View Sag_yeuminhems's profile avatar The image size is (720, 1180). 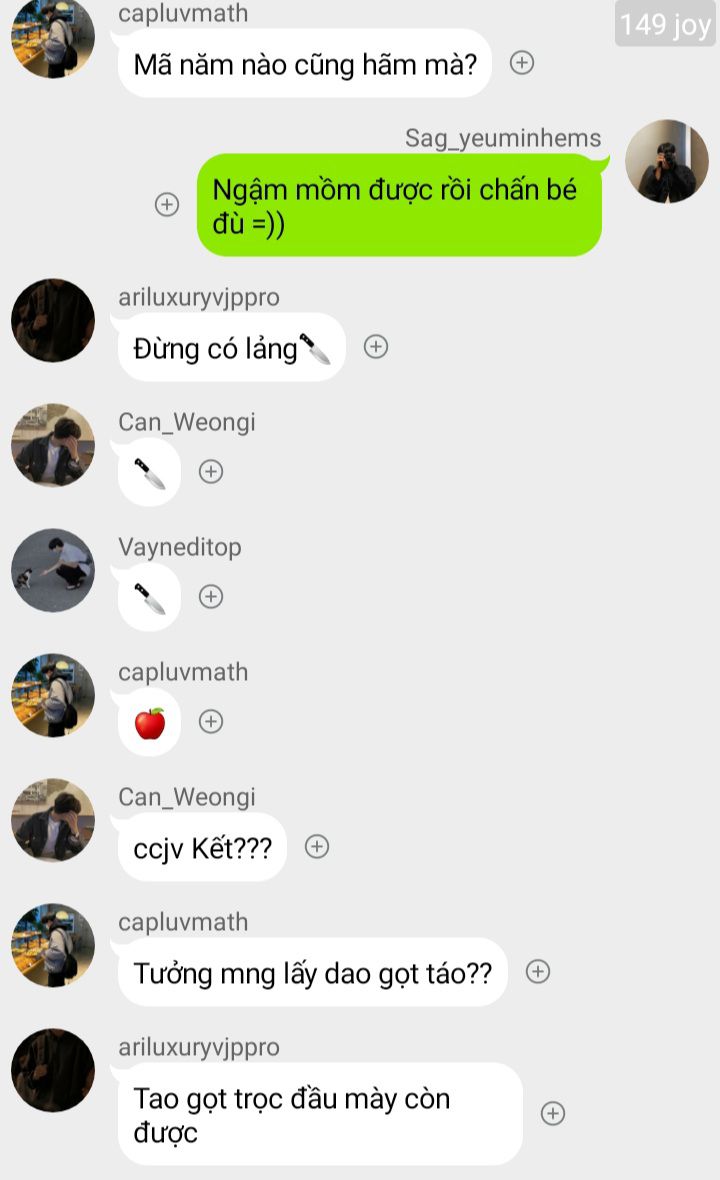667,162
